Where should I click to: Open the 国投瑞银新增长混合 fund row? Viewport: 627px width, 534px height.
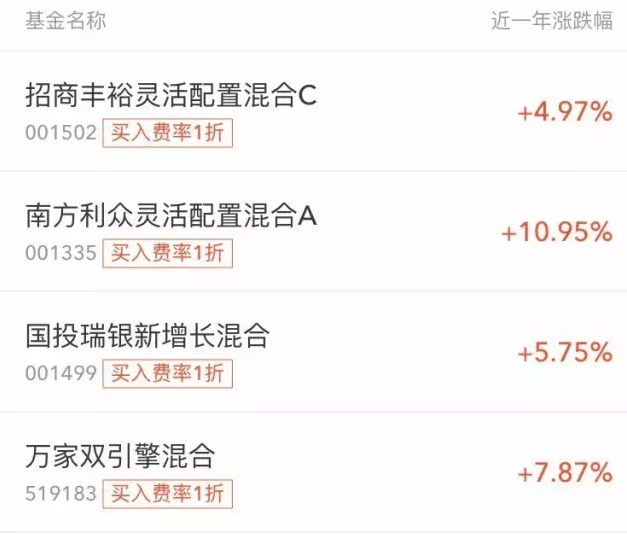click(314, 352)
